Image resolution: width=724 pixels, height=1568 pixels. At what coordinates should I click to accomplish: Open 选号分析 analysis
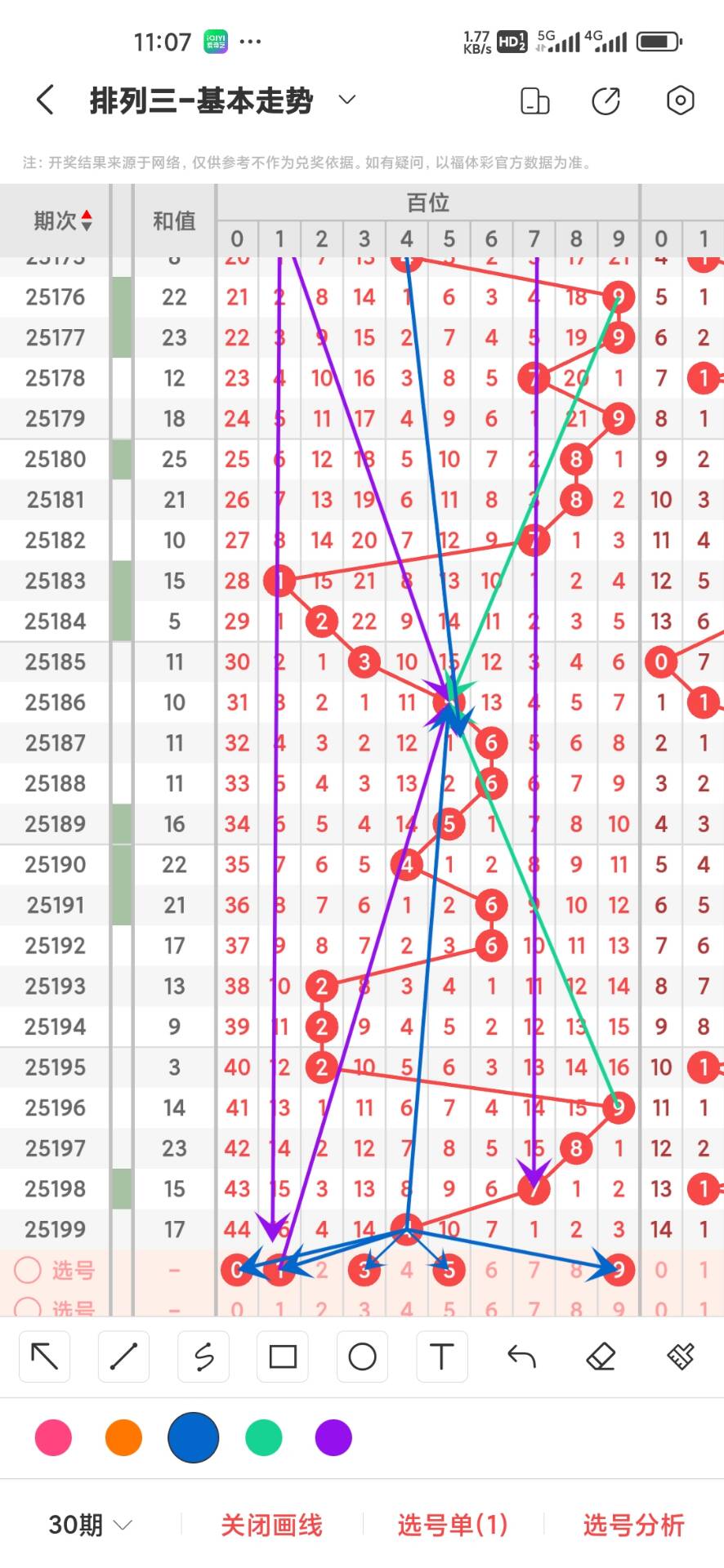pyautogui.click(x=633, y=1525)
